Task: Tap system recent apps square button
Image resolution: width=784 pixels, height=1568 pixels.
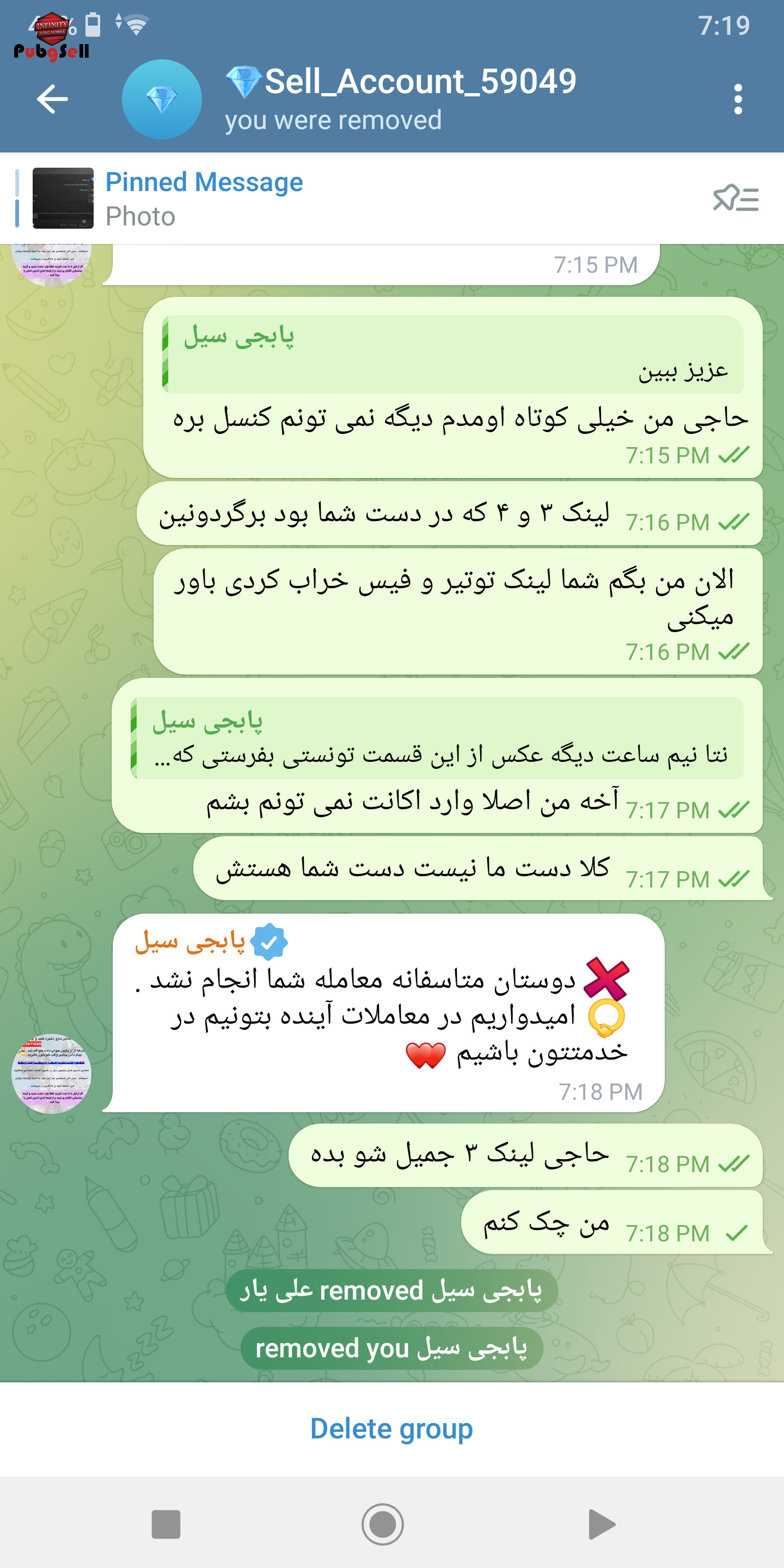Action: pyautogui.click(x=166, y=1524)
